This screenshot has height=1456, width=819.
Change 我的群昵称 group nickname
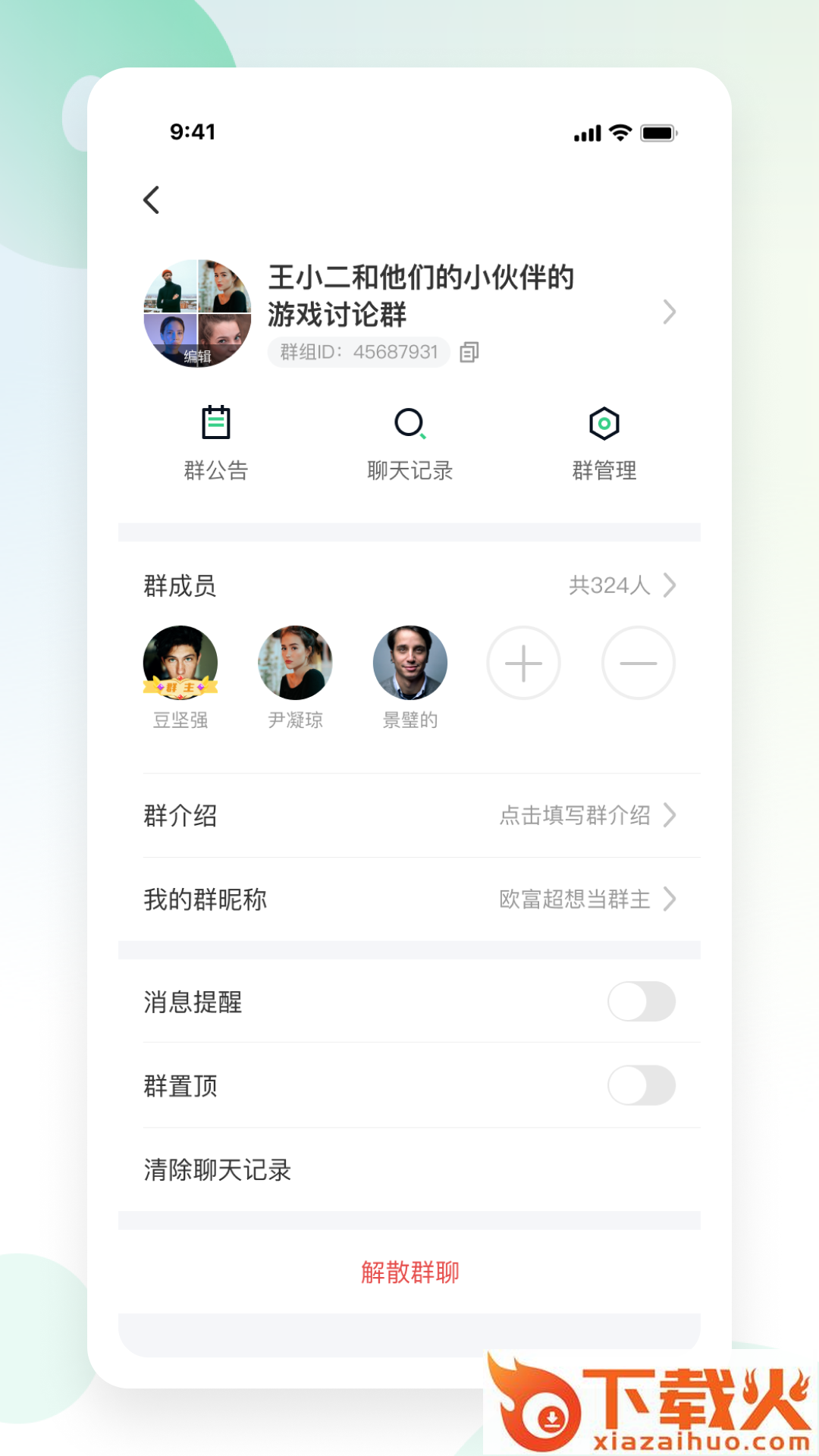409,899
